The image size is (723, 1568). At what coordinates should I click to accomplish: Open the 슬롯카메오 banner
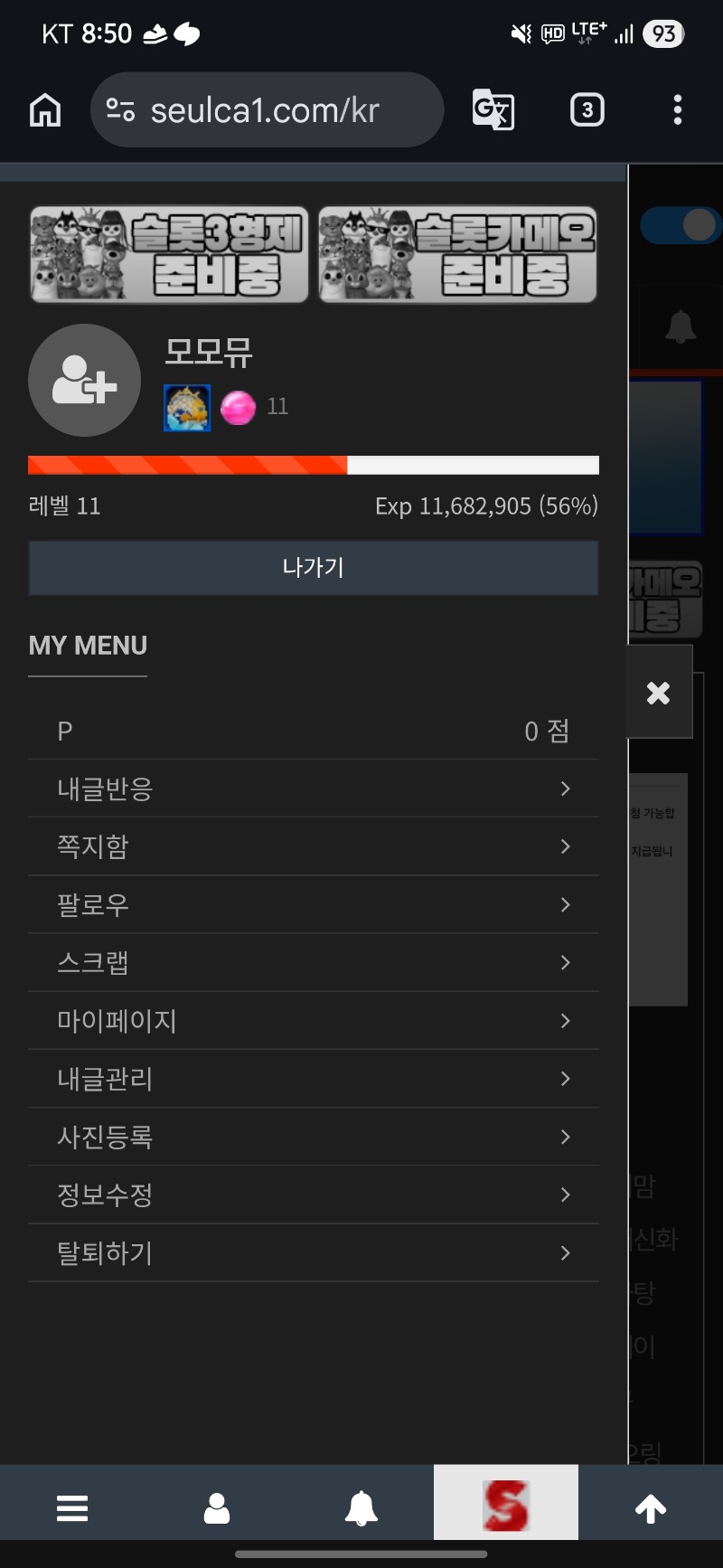point(457,254)
